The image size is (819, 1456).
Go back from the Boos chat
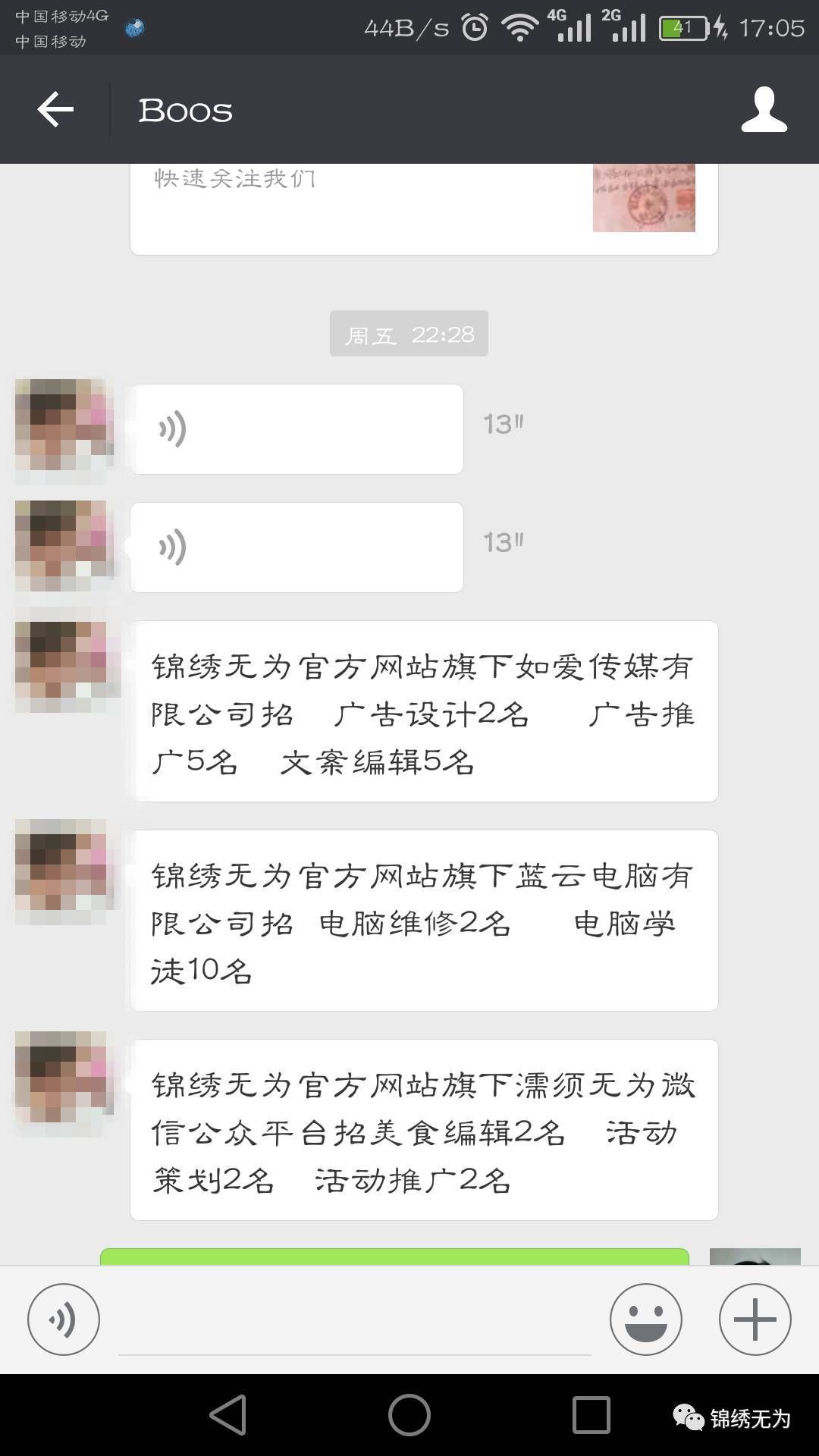coord(55,110)
